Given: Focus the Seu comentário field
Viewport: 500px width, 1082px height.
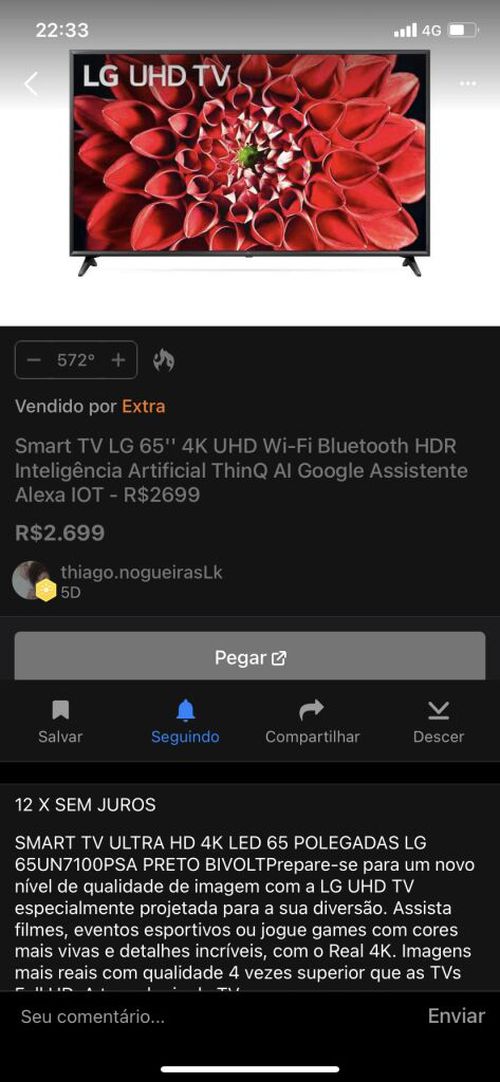Looking at the screenshot, I should coord(214,1016).
